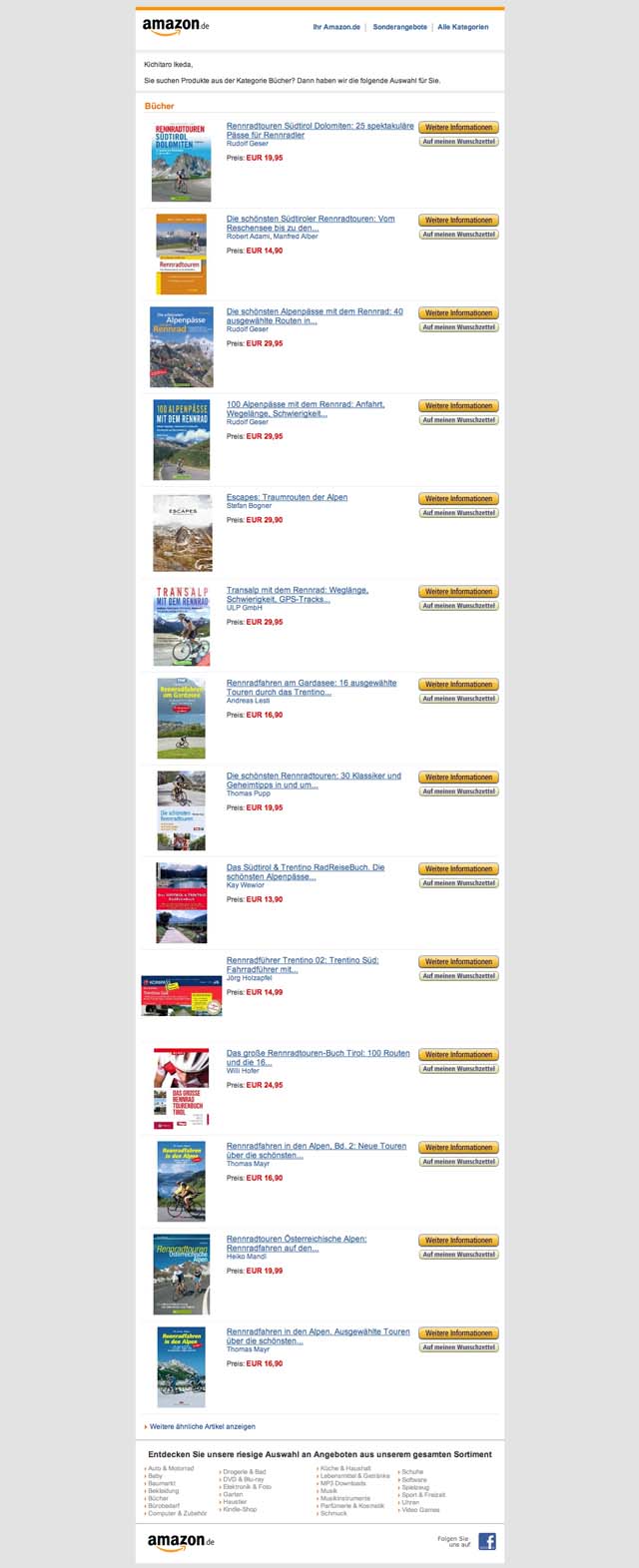Open the Sport & Freizeit category
This screenshot has width=639, height=1568.
click(x=423, y=1494)
